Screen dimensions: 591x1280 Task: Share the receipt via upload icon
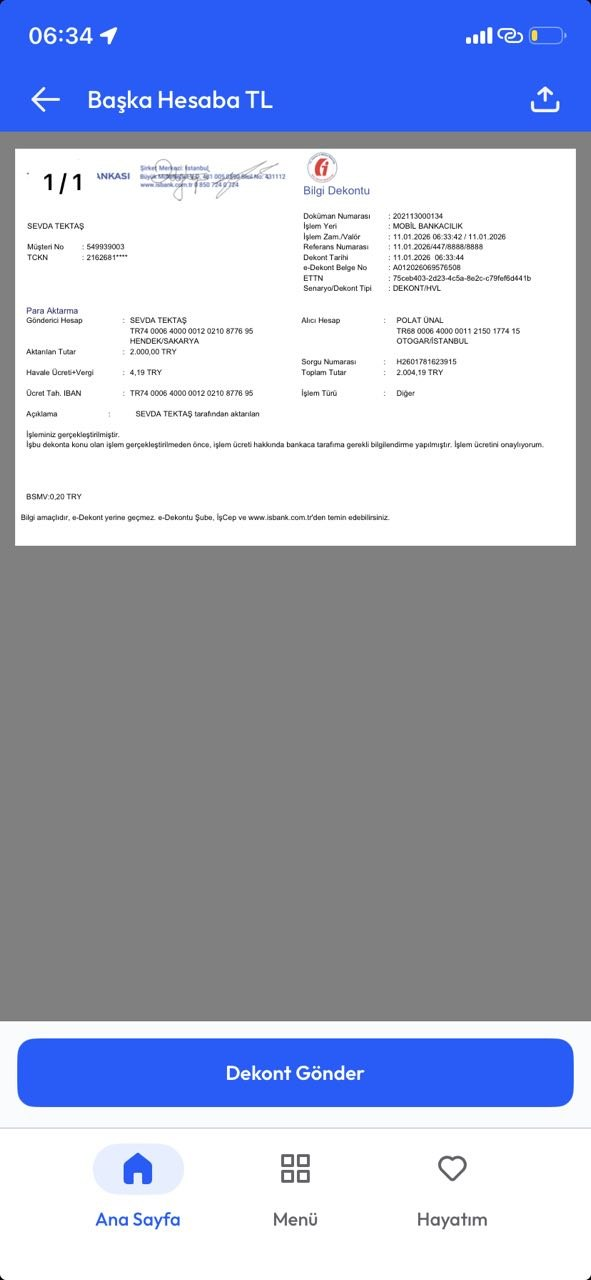544,99
